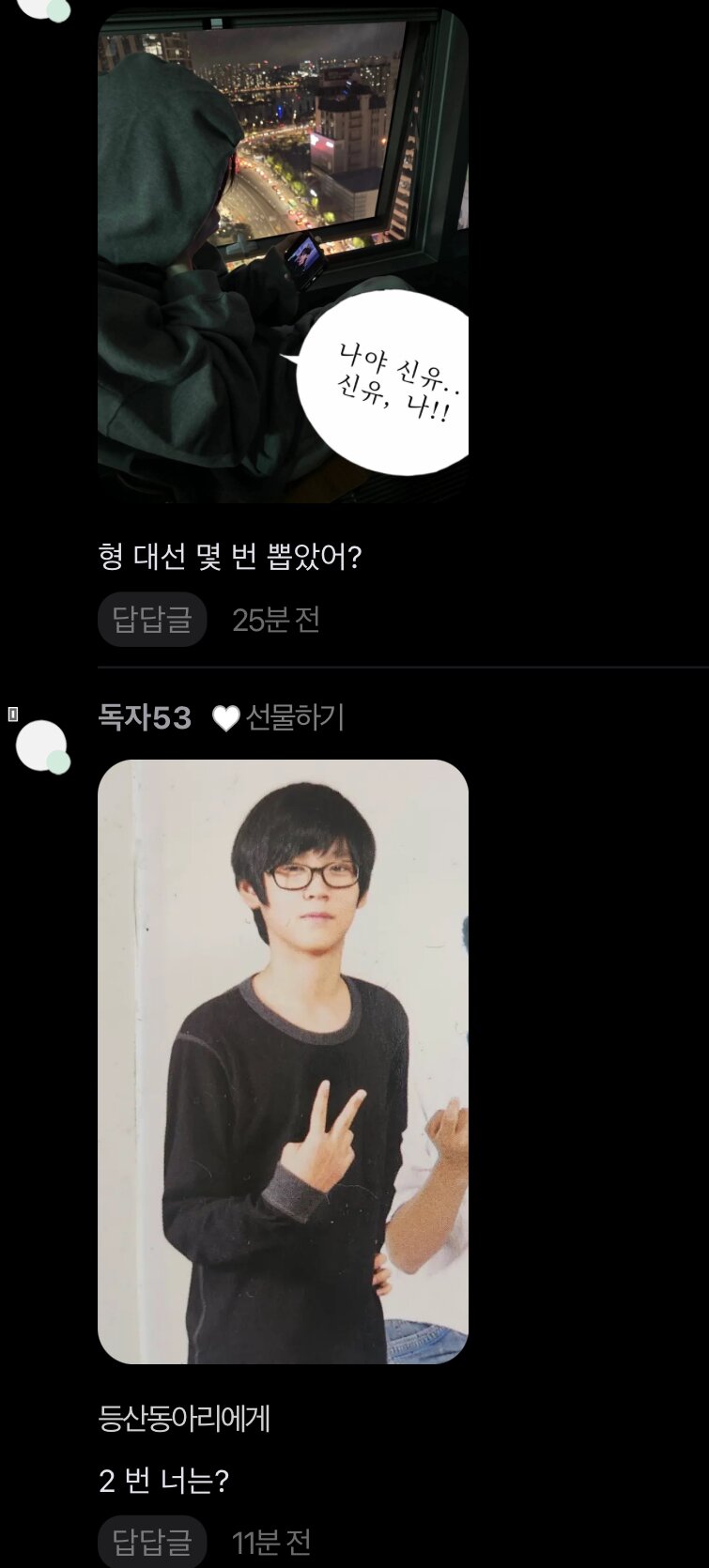Tap the 독자53 username
Screen dimensions: 709x1568
pyautogui.click(x=145, y=718)
